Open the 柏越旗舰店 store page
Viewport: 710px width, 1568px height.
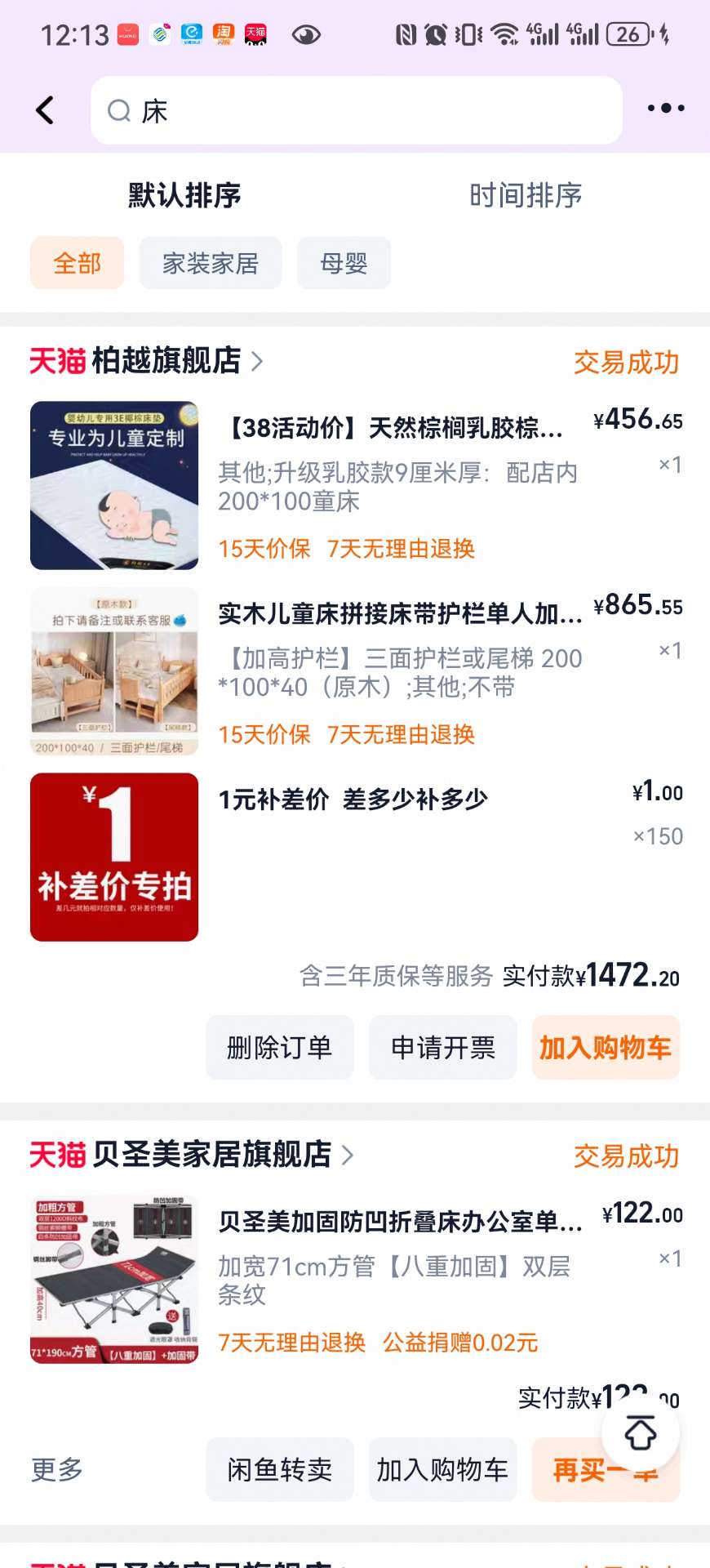(166, 360)
